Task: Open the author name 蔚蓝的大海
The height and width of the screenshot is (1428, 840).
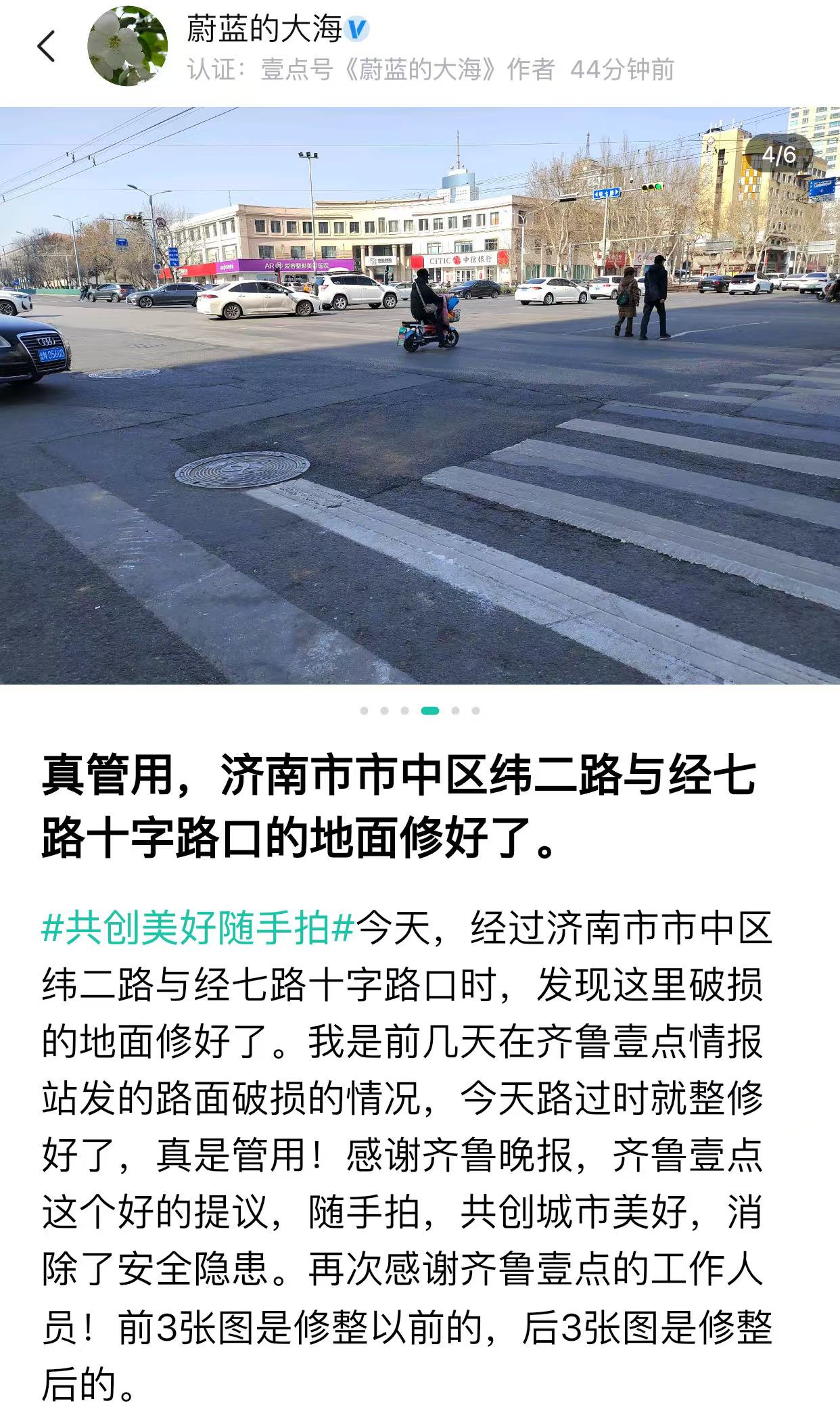Action: click(x=264, y=29)
